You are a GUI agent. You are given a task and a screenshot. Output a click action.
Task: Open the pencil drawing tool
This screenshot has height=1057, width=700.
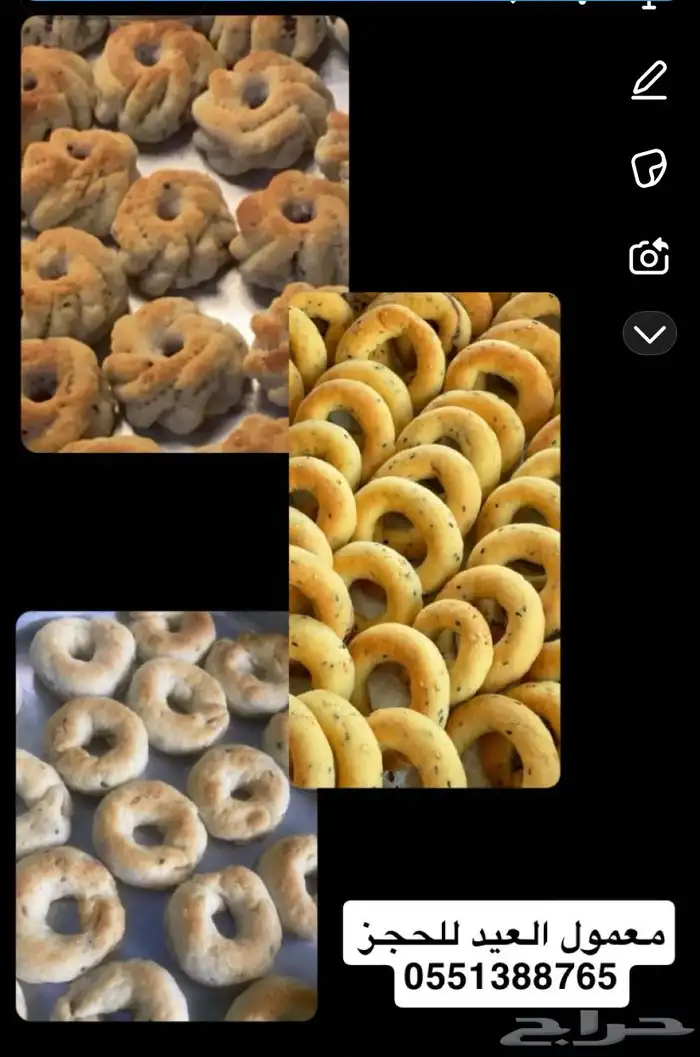pyautogui.click(x=649, y=81)
